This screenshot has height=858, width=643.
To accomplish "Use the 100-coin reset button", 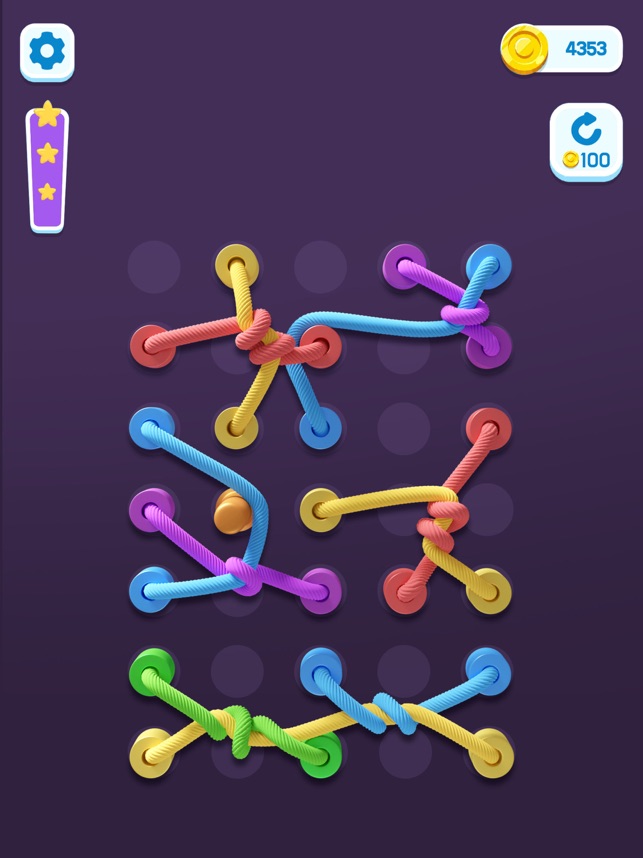I will pos(585,142).
